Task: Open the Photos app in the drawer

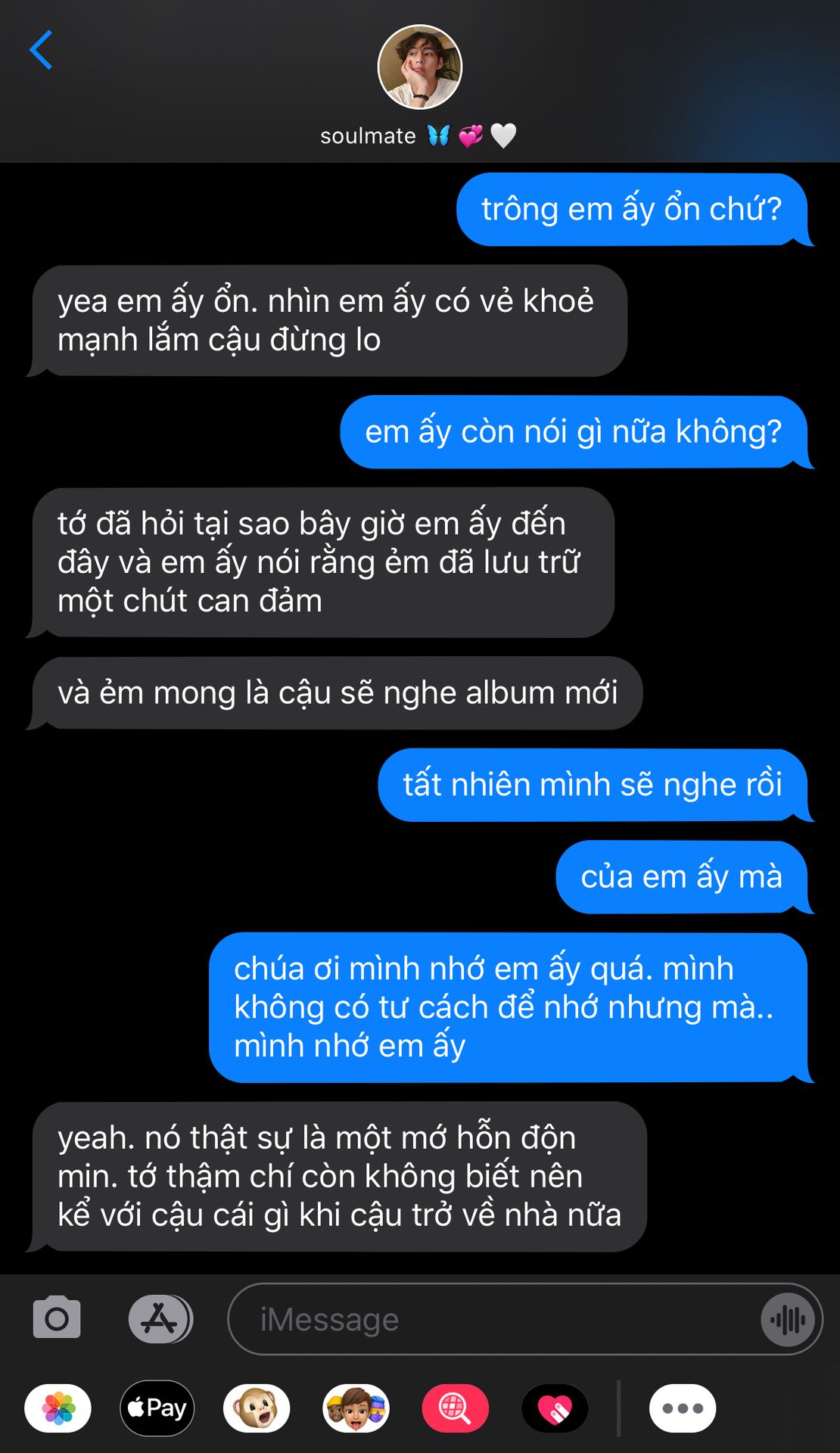Action: [x=58, y=1408]
